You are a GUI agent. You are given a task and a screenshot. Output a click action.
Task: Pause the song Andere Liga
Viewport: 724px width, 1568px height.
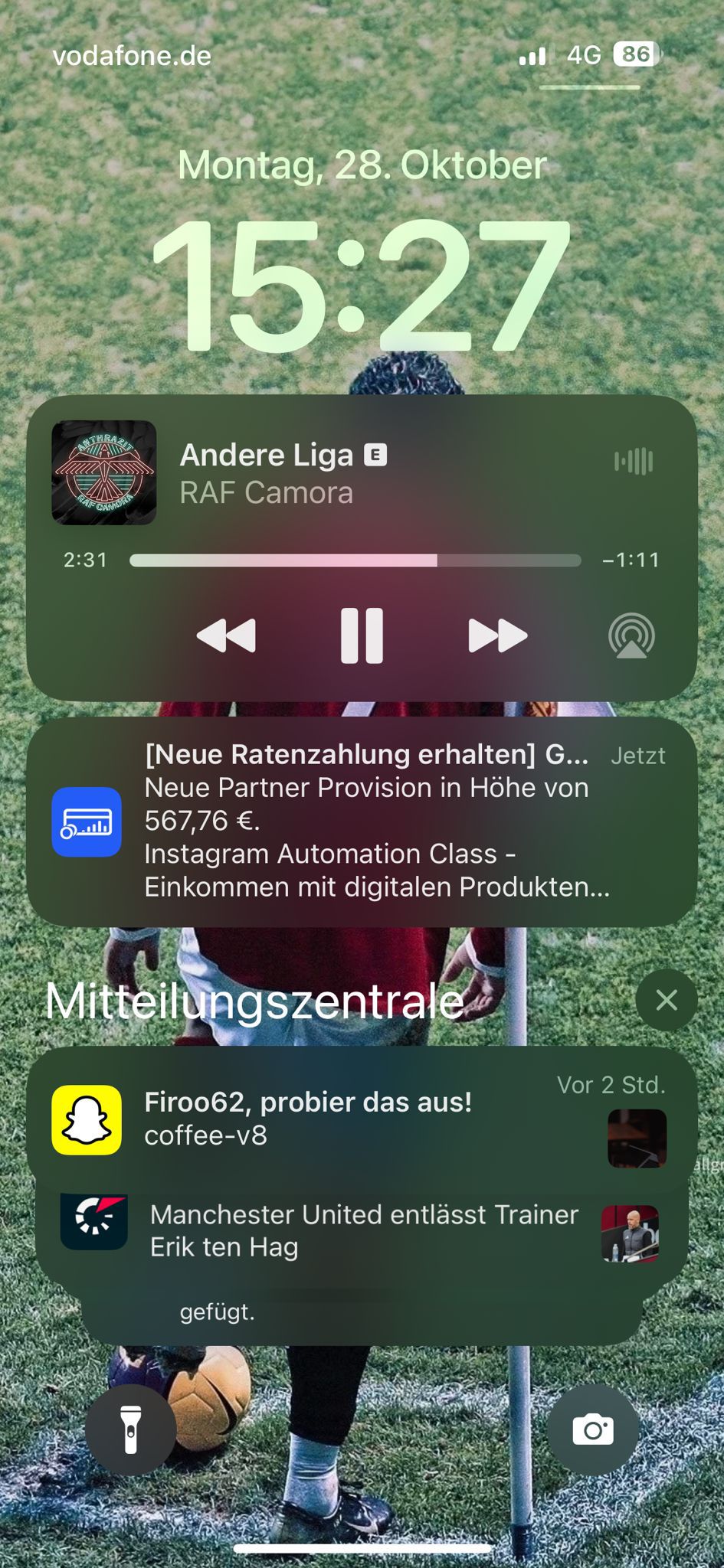[x=362, y=635]
